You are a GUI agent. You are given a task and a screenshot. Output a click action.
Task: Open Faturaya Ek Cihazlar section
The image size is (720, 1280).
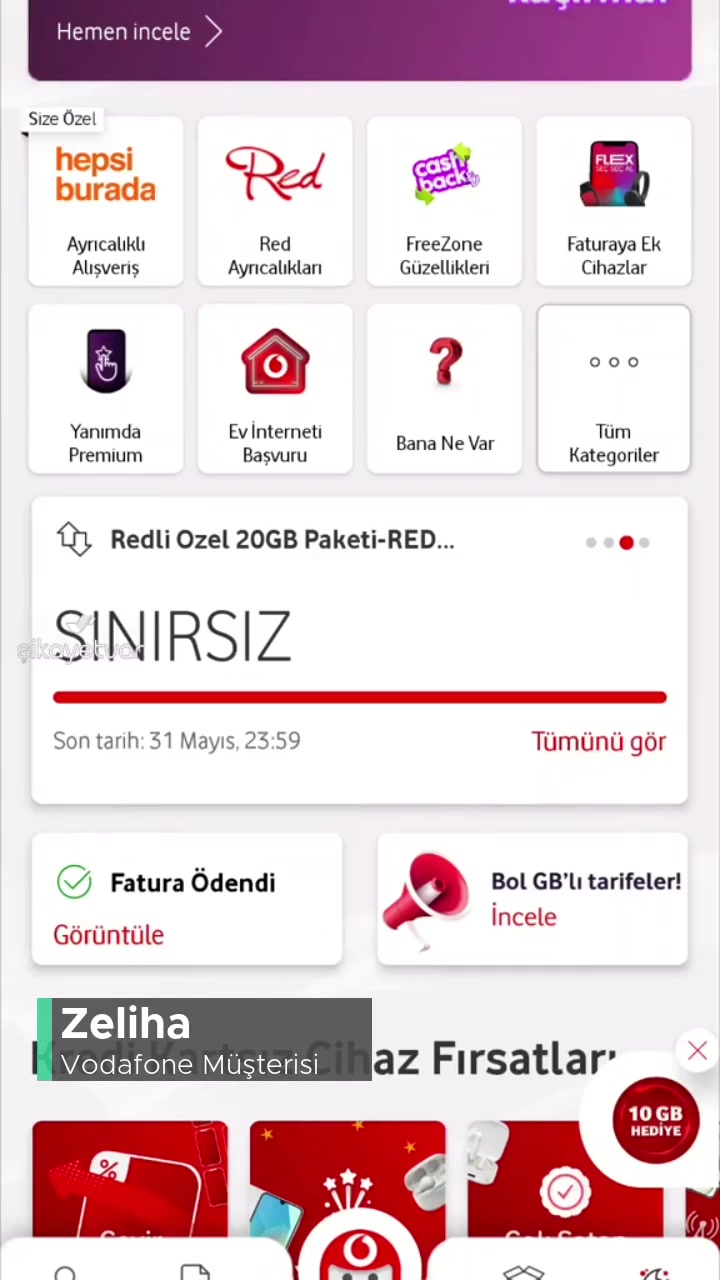click(614, 200)
